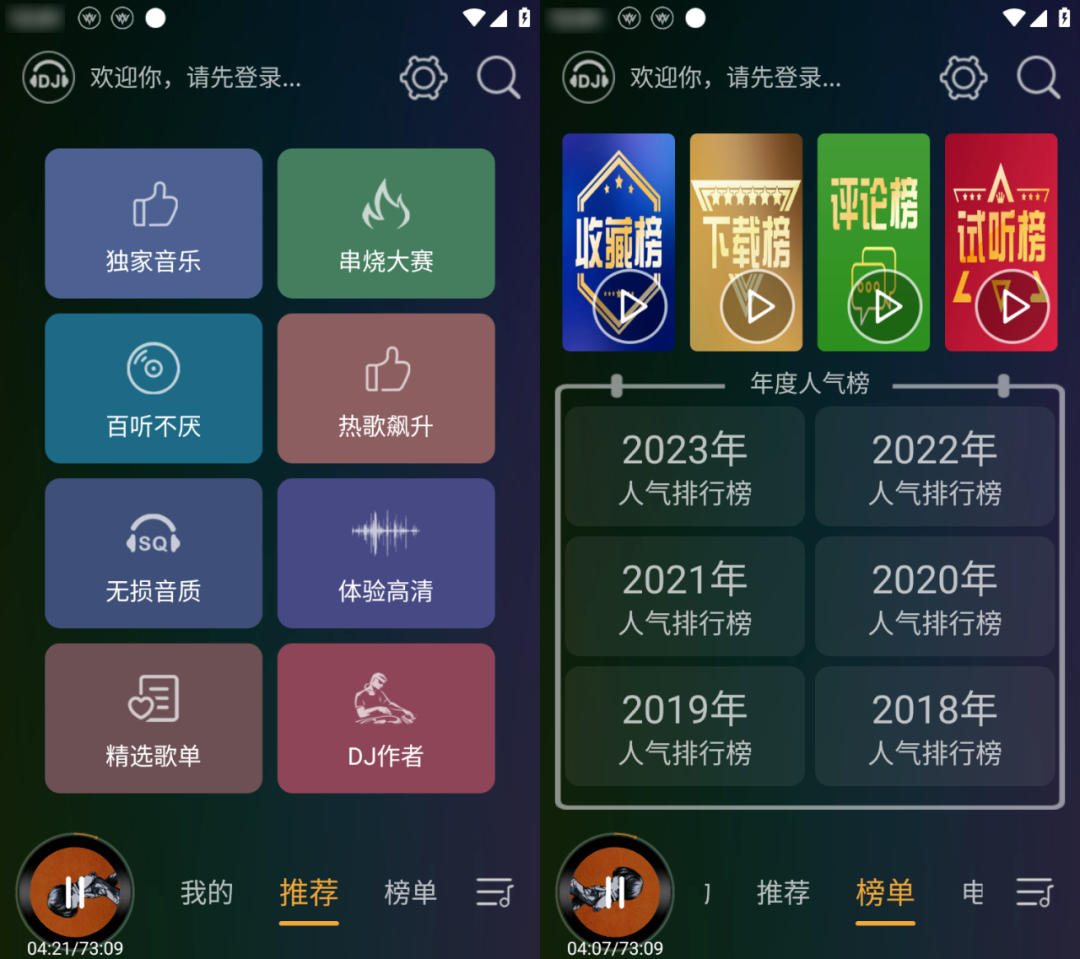Open the 2022年人气排行榜
Screen dimensions: 1080x959
[x=934, y=466]
